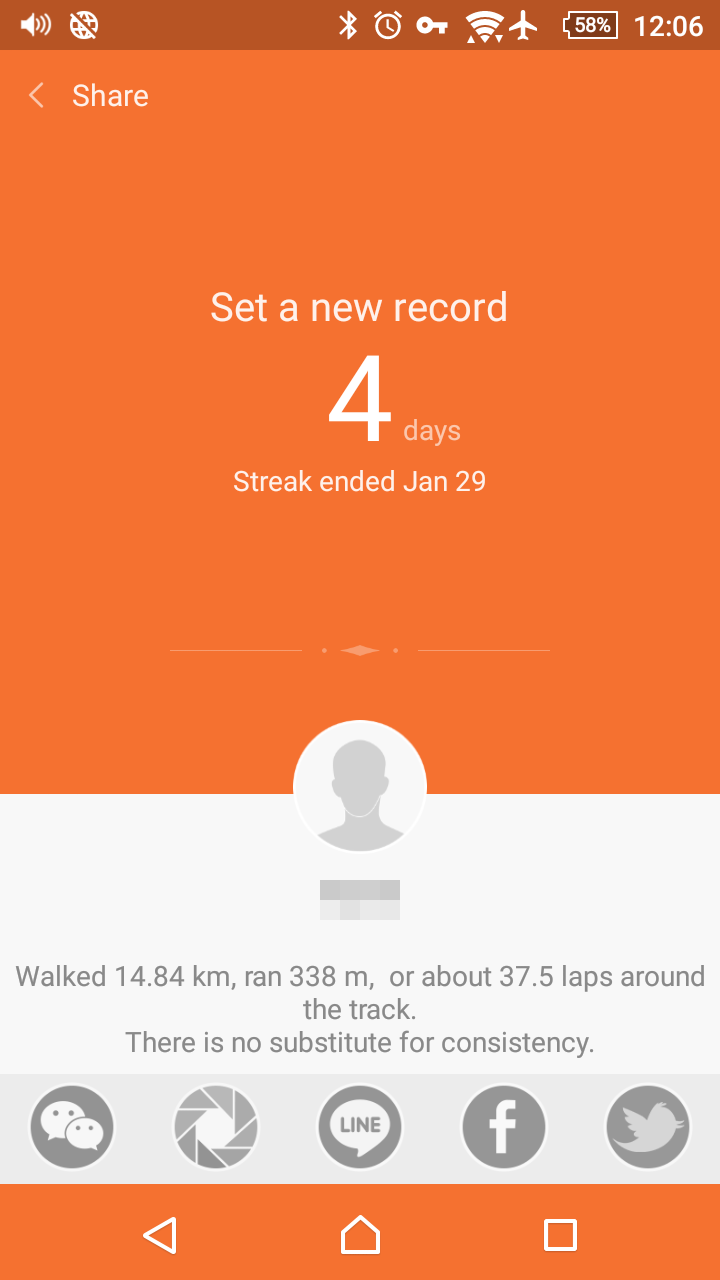Viewport: 720px width, 1280px height.
Task: Post the record to Facebook
Action: pyautogui.click(x=504, y=1127)
